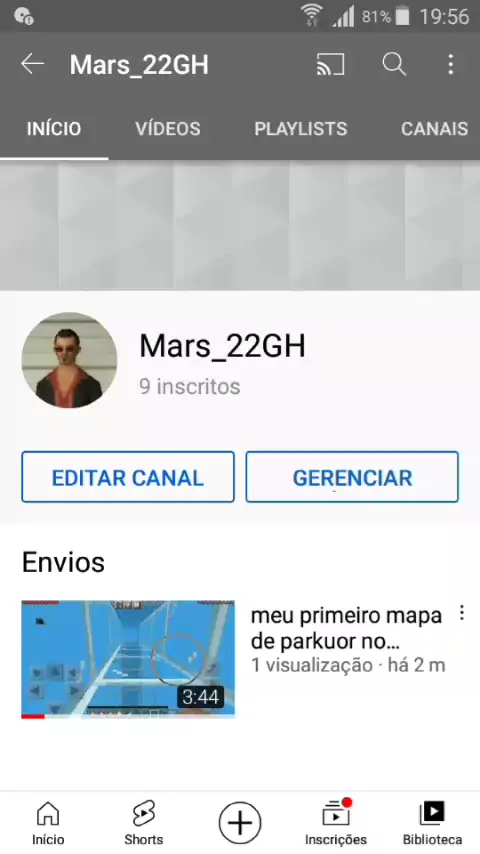Go back using the top arrow
The width and height of the screenshot is (480, 854).
[x=32, y=64]
